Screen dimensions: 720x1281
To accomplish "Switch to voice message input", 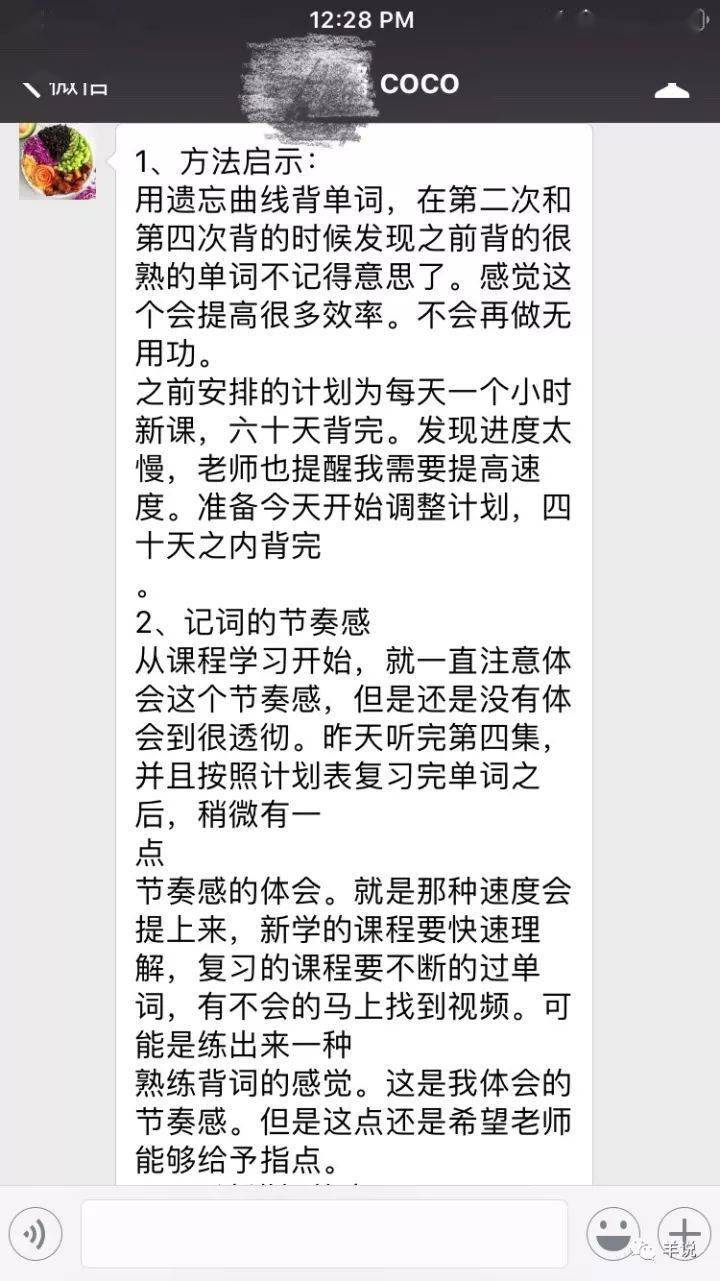I will click(x=35, y=1235).
